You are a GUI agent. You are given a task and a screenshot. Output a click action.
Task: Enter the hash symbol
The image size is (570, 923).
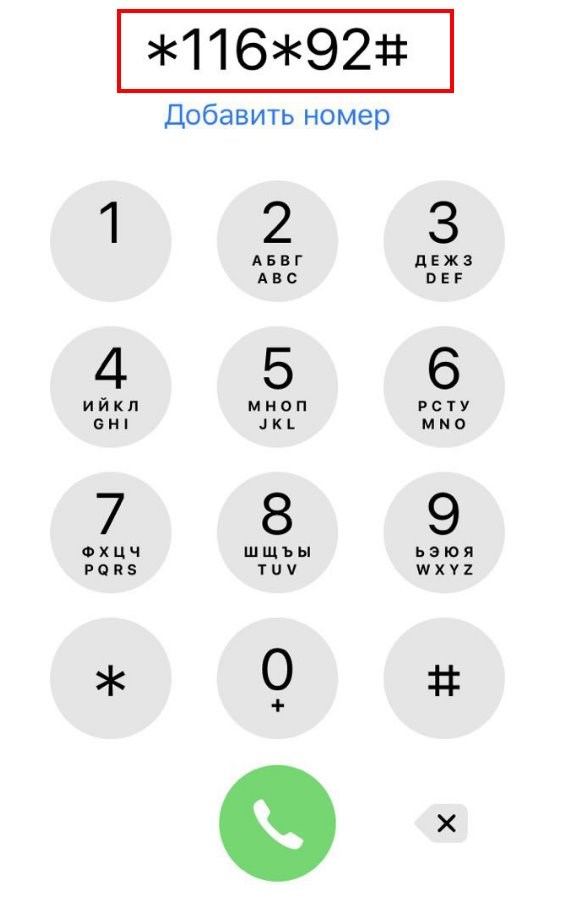(444, 678)
